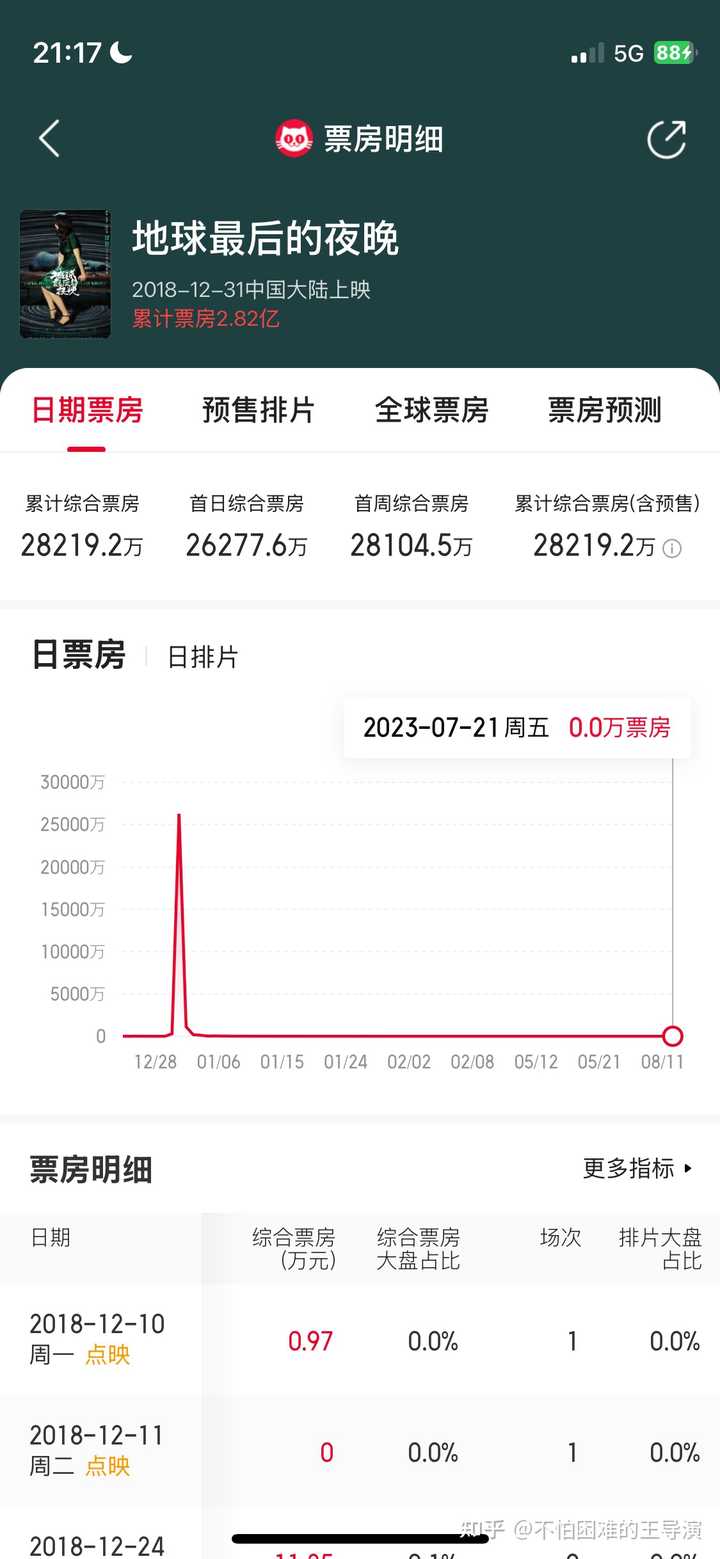The image size is (720, 1559).
Task: Show the 日票房 chart
Action: tap(79, 656)
